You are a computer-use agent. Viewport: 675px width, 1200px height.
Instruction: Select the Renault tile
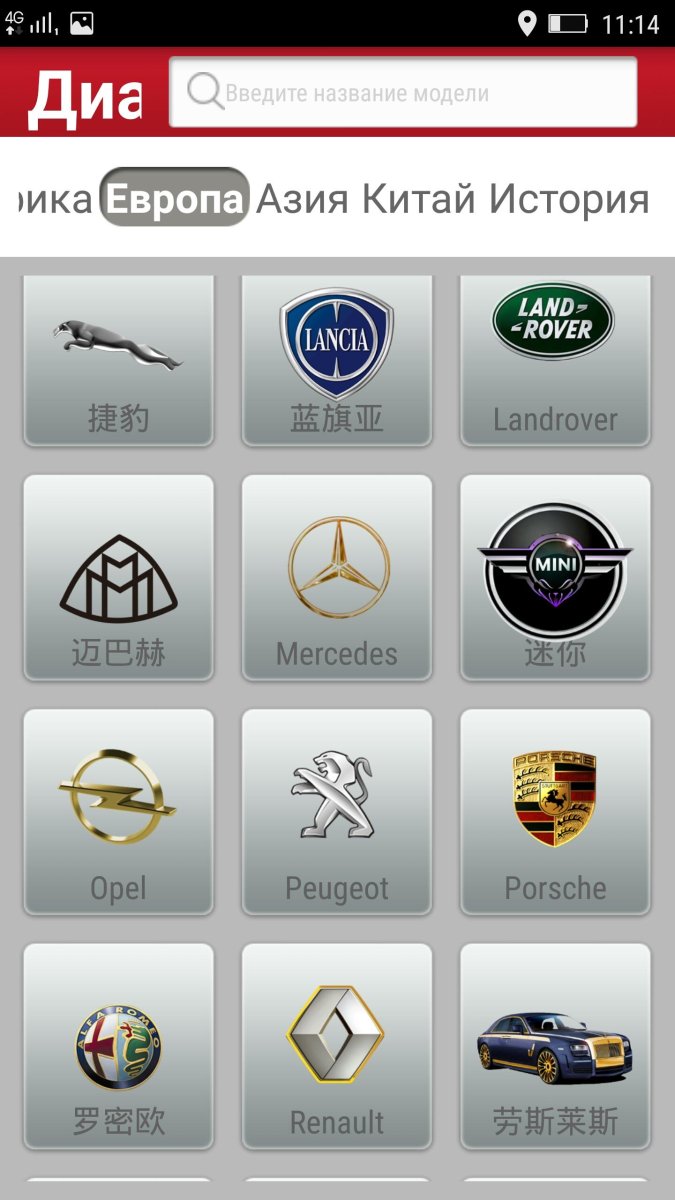[337, 1045]
